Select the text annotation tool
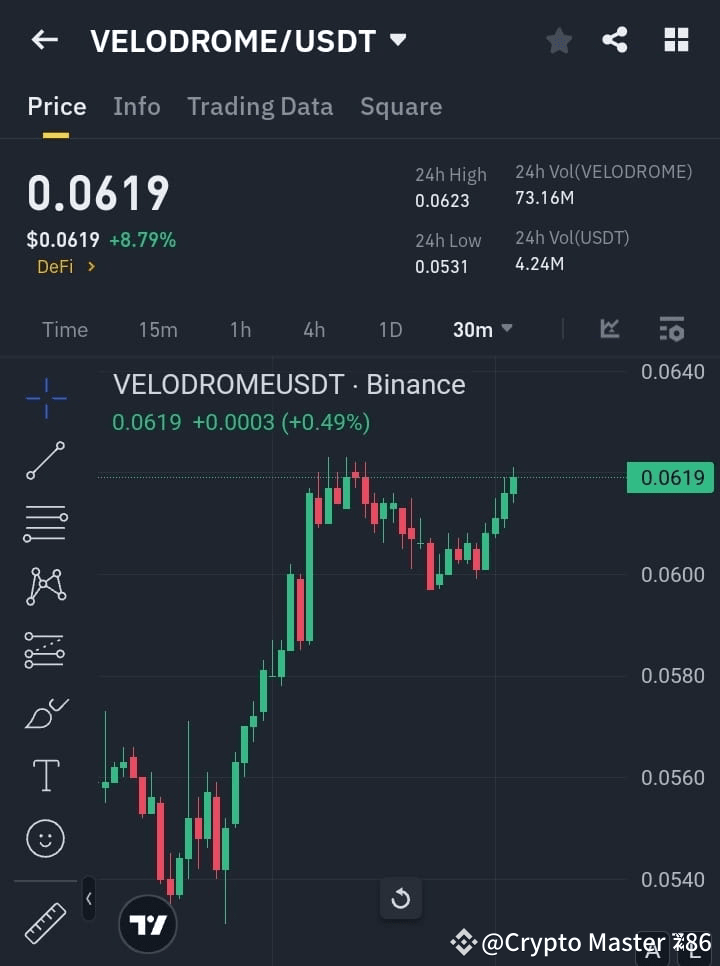This screenshot has height=966, width=720. pos(45,775)
